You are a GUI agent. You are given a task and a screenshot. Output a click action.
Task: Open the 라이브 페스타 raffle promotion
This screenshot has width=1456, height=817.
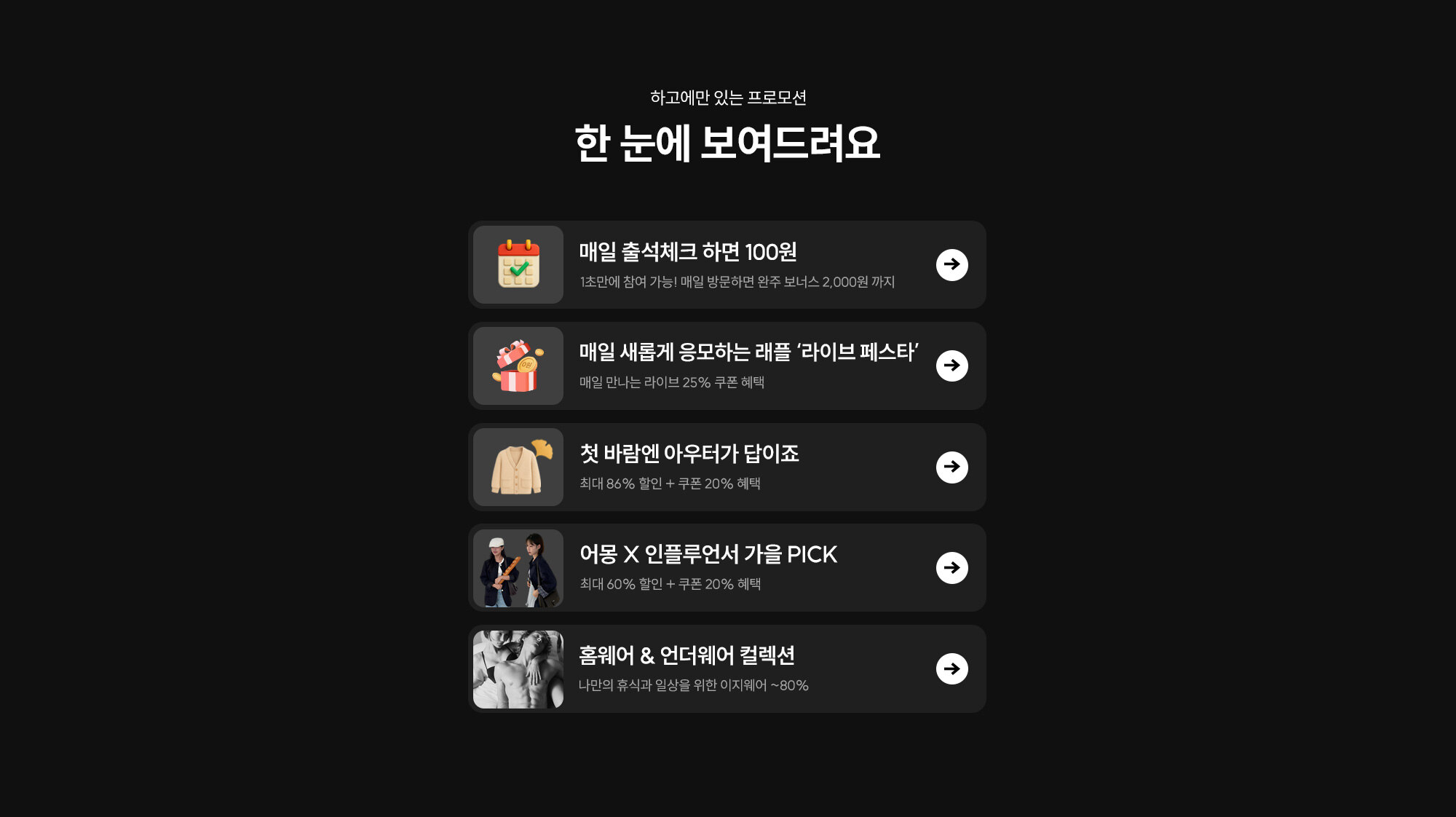[727, 366]
